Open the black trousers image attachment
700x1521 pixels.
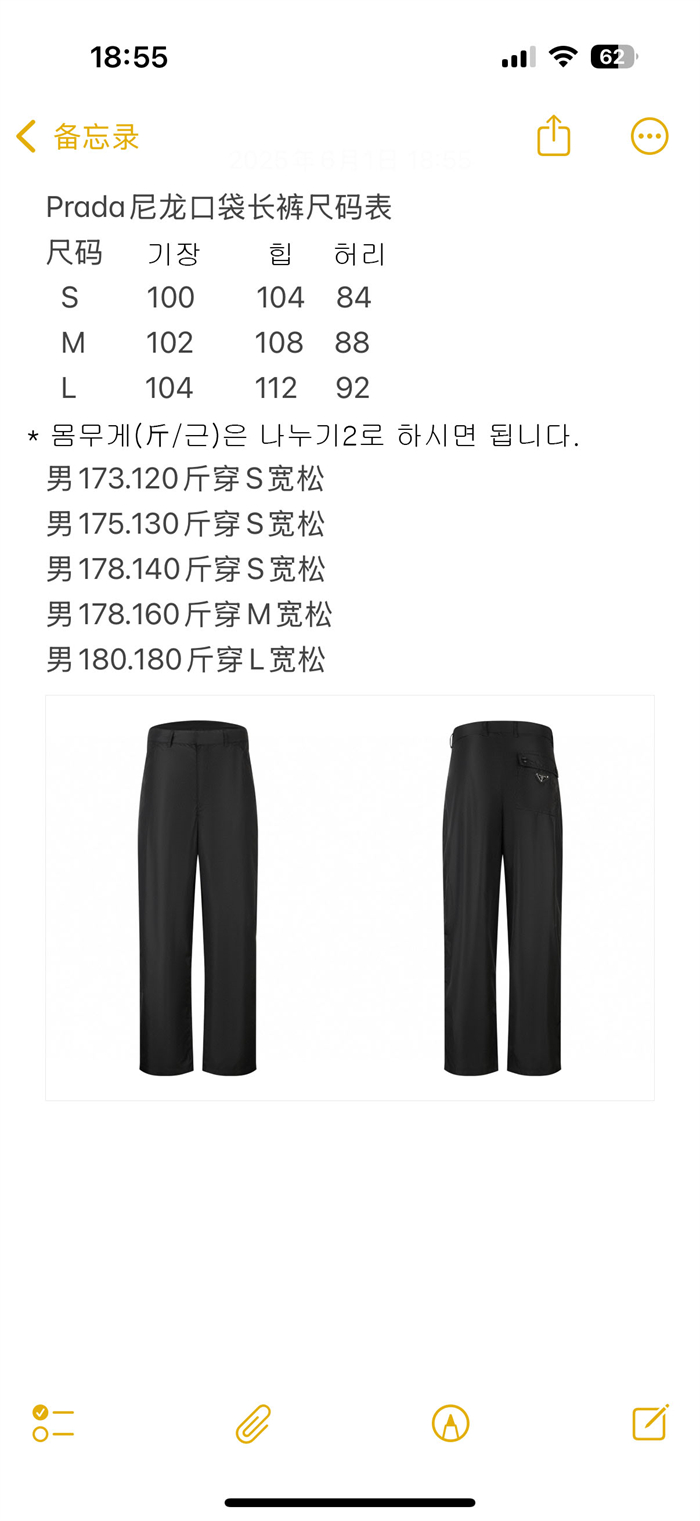click(x=350, y=897)
